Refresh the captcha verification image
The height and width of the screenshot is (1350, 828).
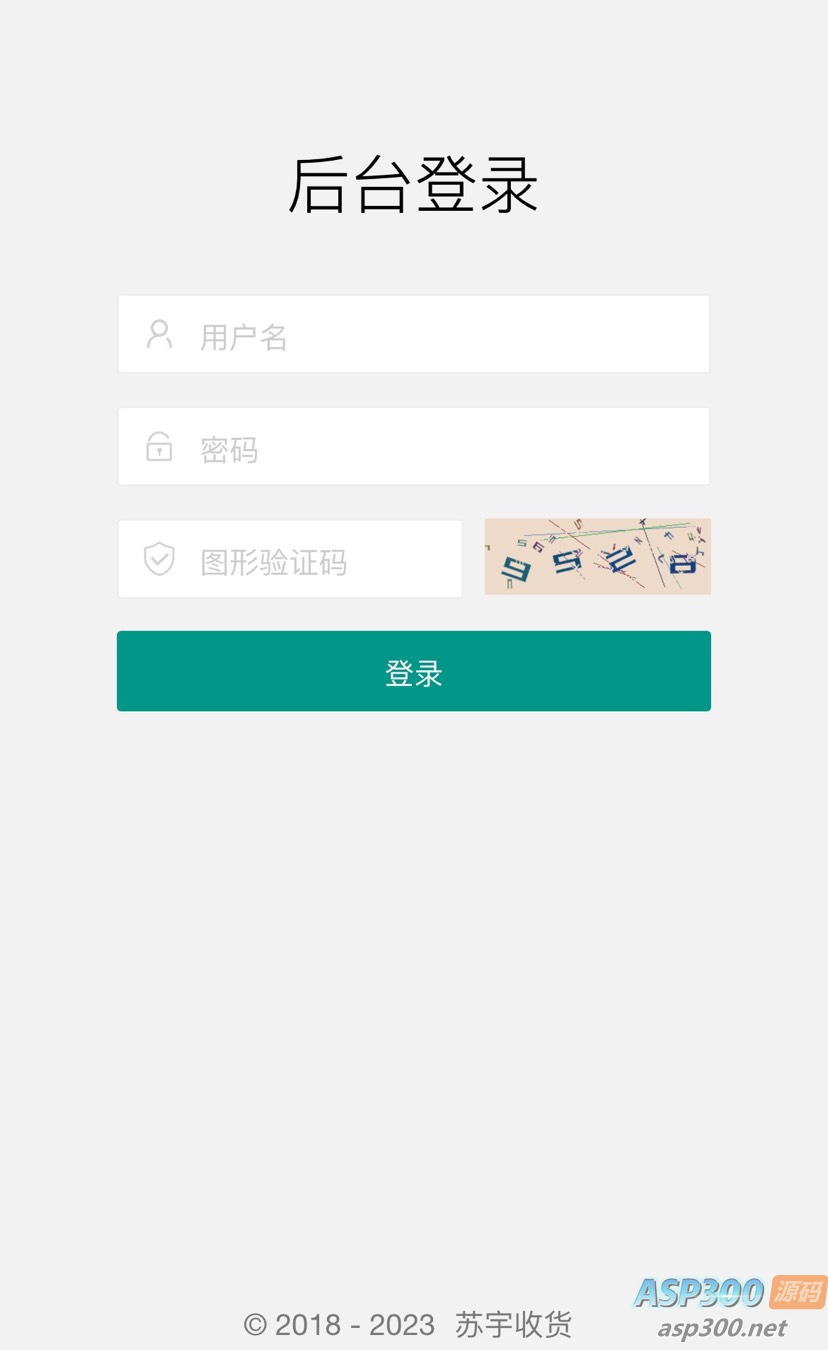(x=597, y=557)
